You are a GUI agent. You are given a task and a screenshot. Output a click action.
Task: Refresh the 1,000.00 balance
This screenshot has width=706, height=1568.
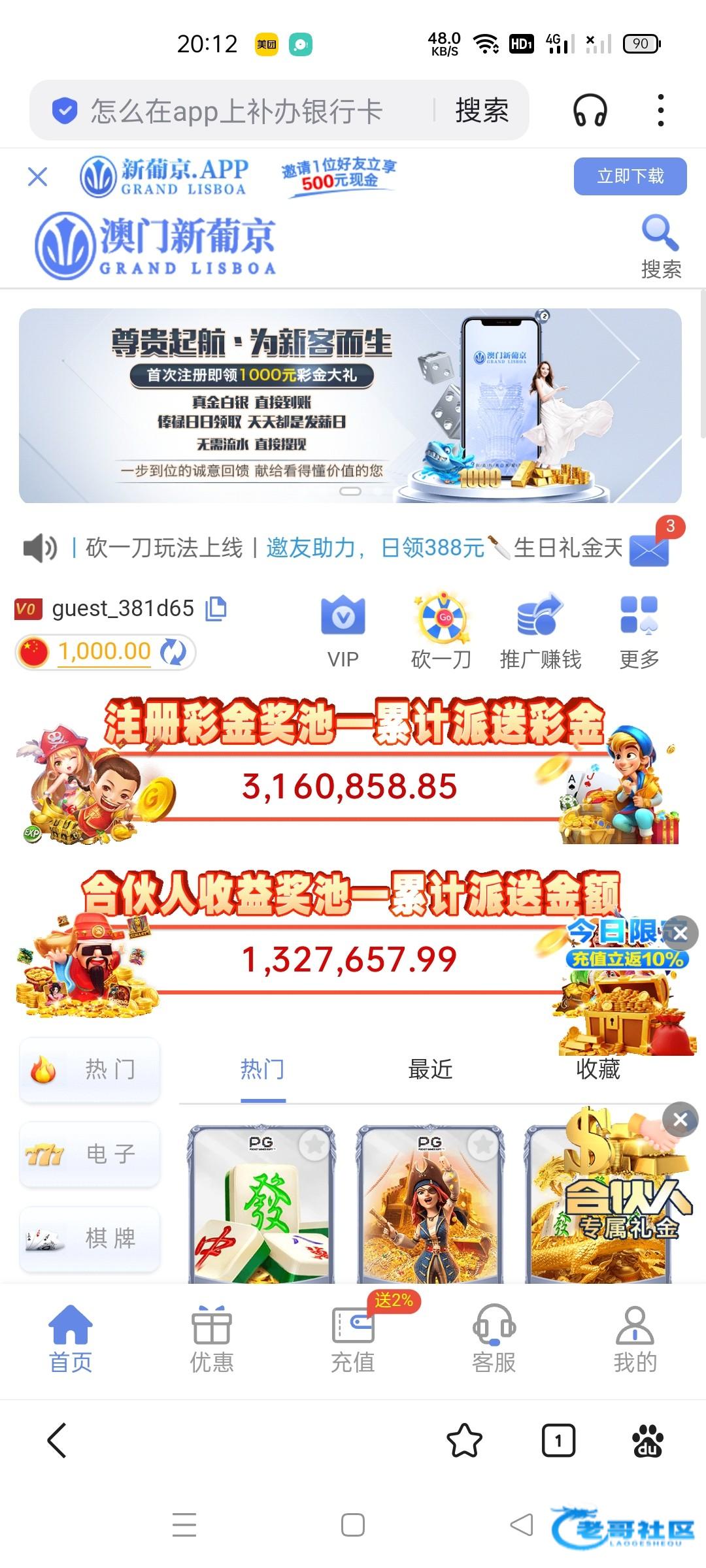(x=173, y=652)
